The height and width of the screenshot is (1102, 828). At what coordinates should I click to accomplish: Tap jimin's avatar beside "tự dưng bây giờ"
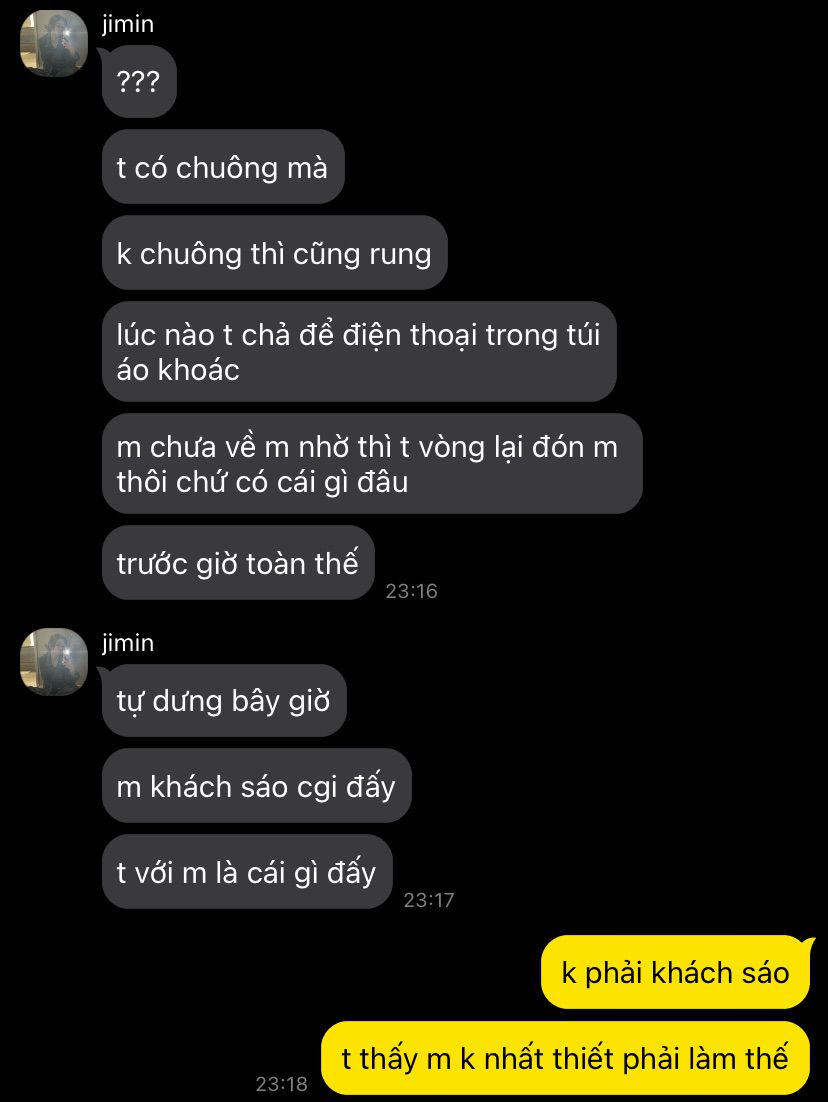coord(54,661)
